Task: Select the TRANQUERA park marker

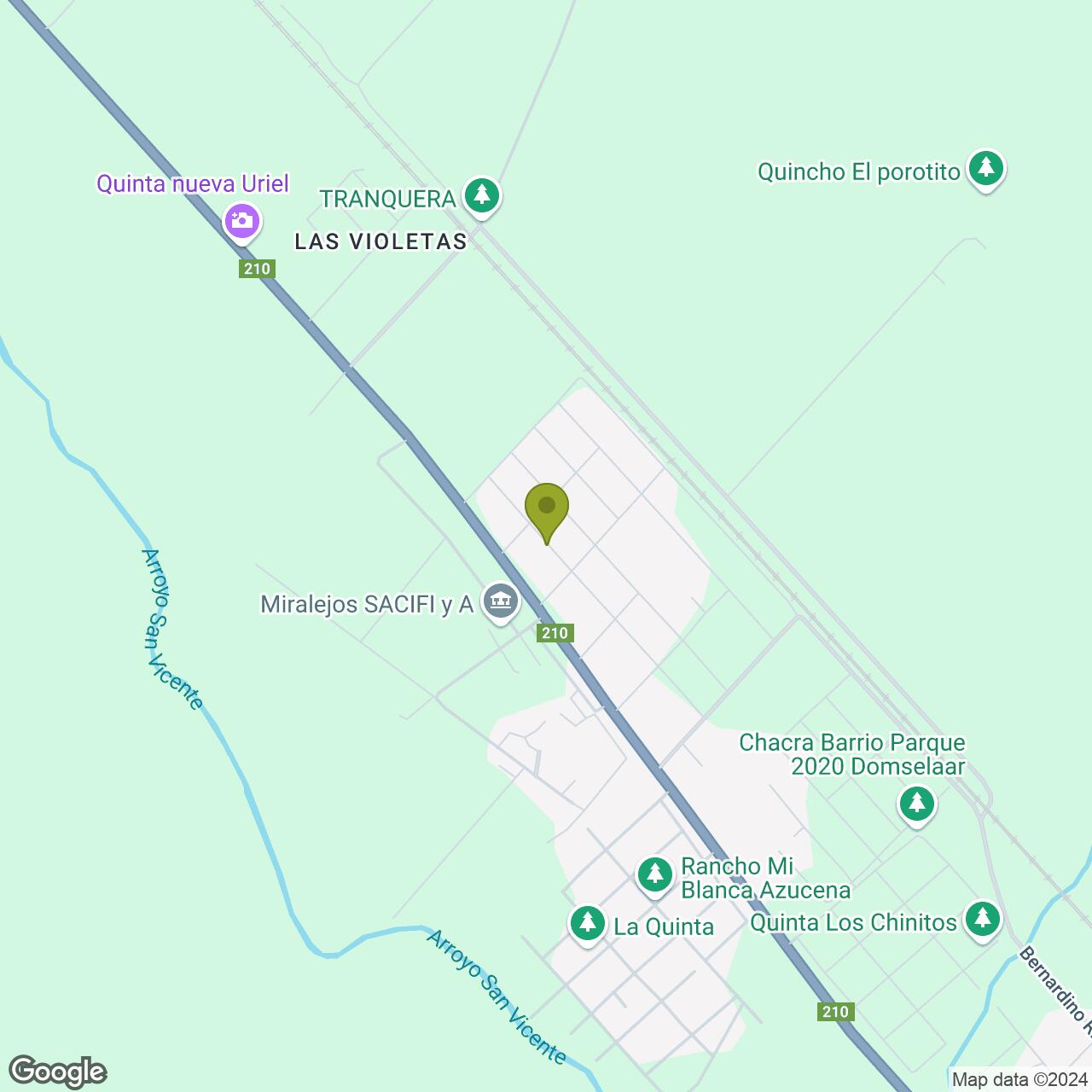Action: [x=482, y=195]
